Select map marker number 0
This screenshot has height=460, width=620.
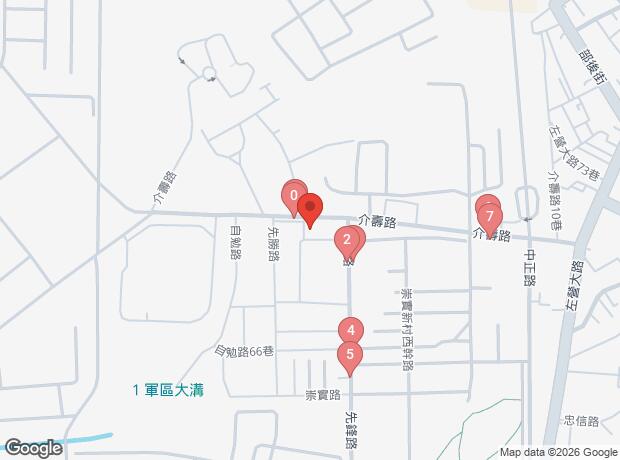click(x=292, y=195)
